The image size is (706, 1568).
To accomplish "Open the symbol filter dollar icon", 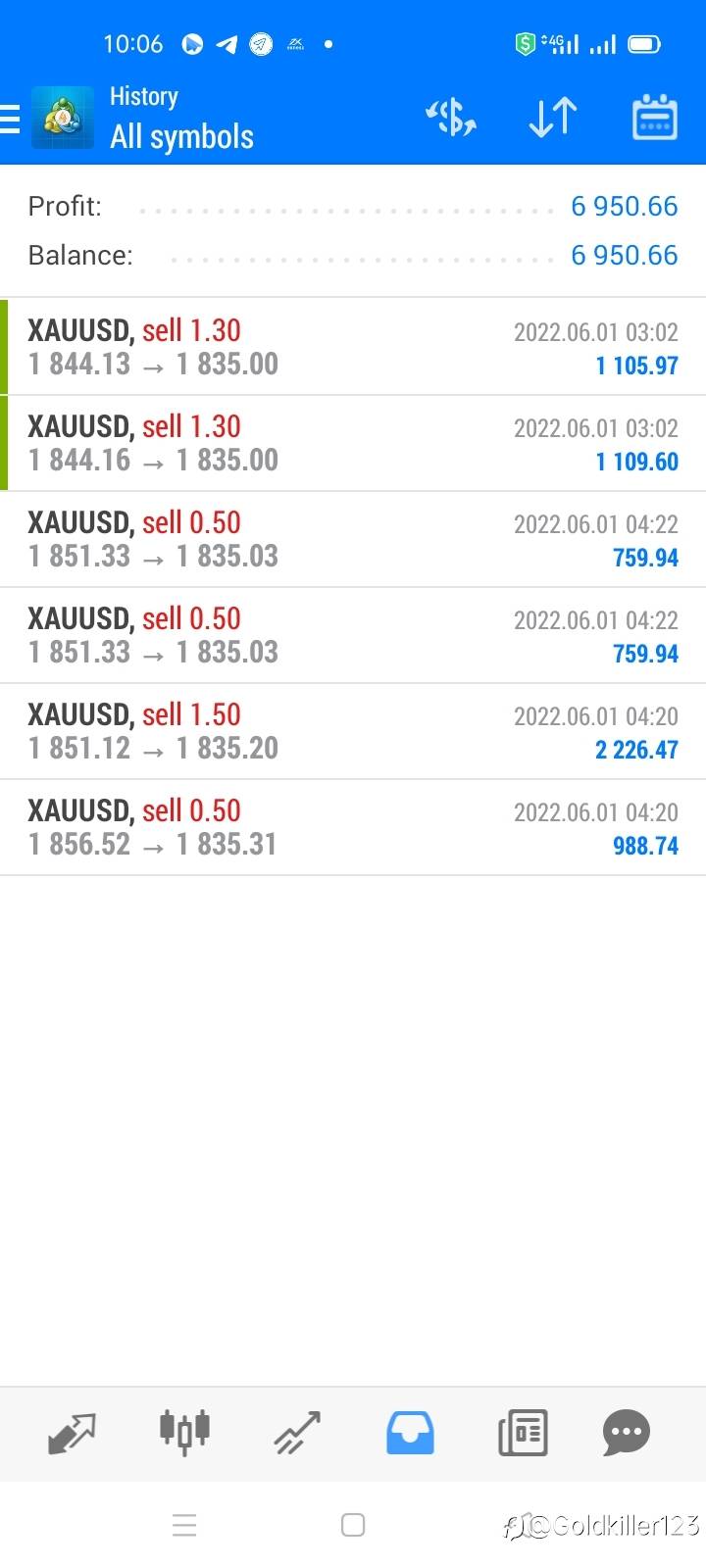I will pyautogui.click(x=451, y=119).
